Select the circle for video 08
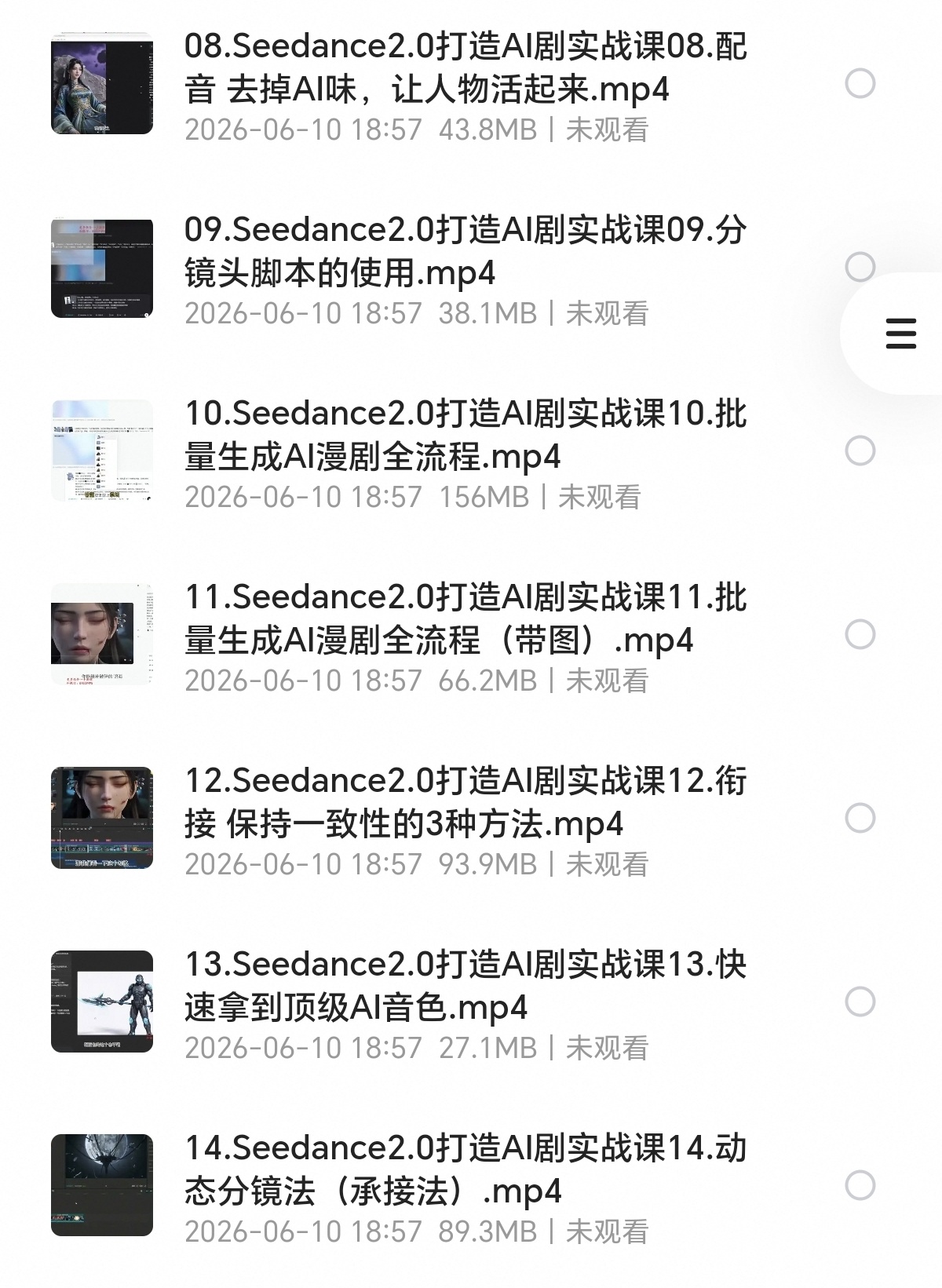942x1288 pixels. (860, 83)
